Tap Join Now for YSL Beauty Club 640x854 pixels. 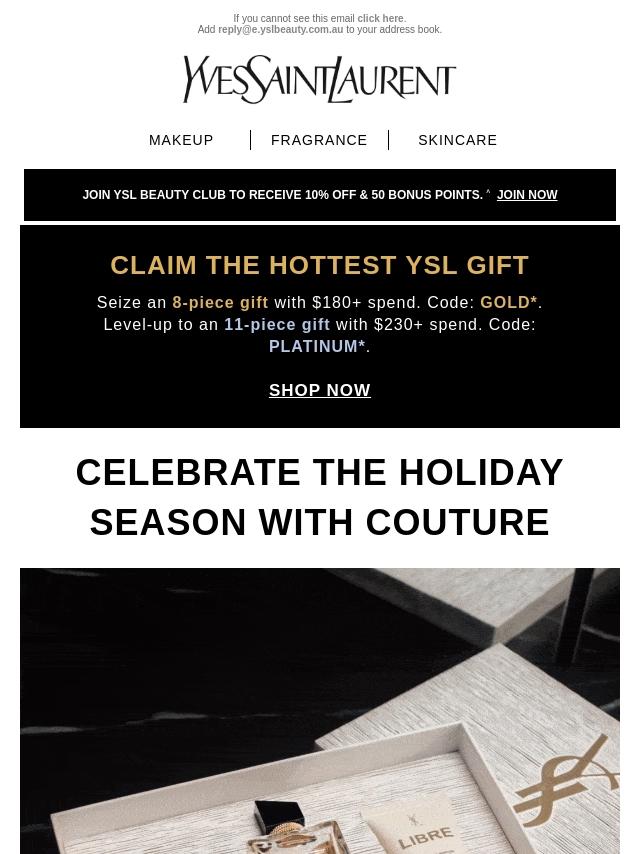point(527,194)
